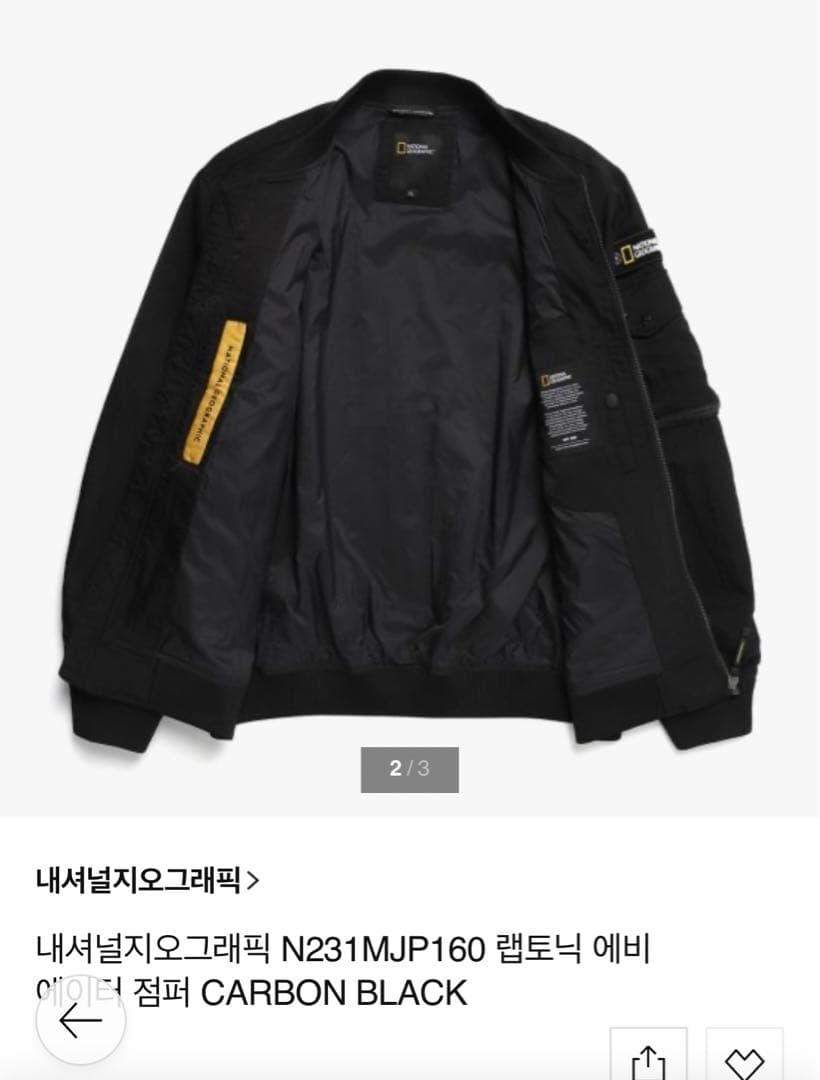Go back using the arrow button
Image resolution: width=820 pixels, height=1080 pixels.
tap(80, 1022)
